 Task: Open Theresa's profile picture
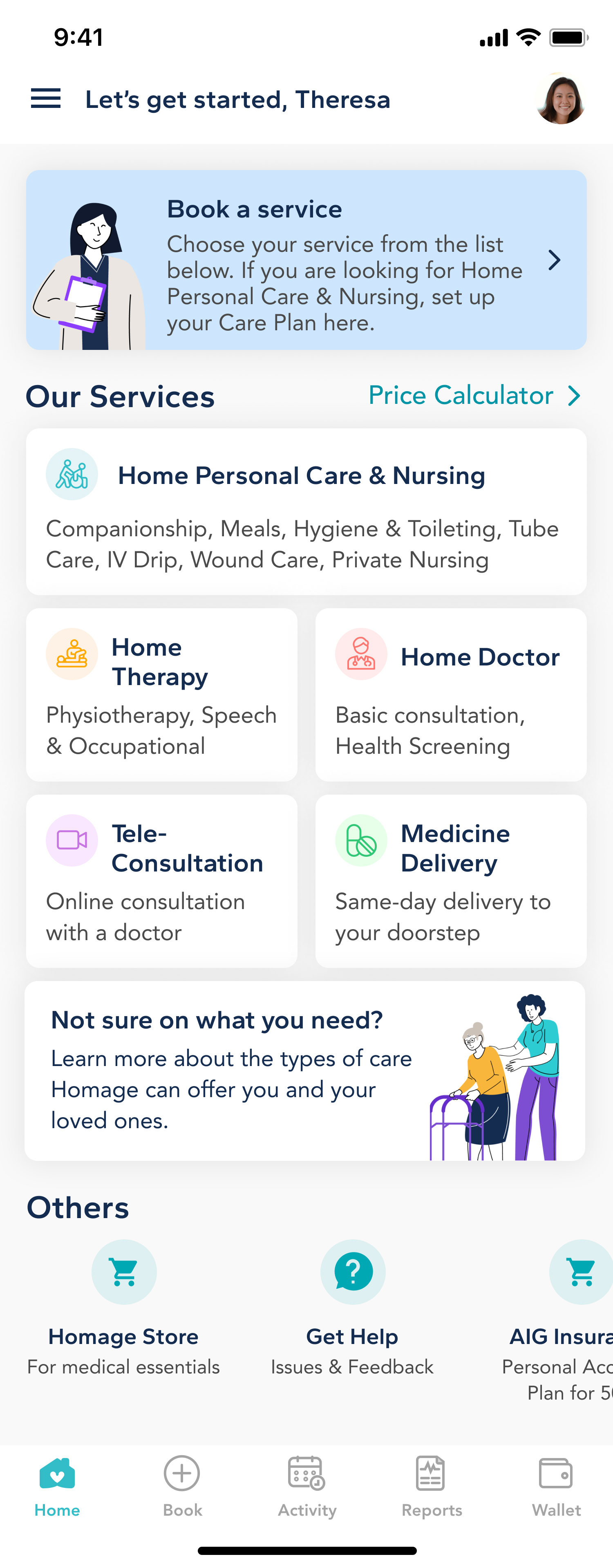[560, 99]
